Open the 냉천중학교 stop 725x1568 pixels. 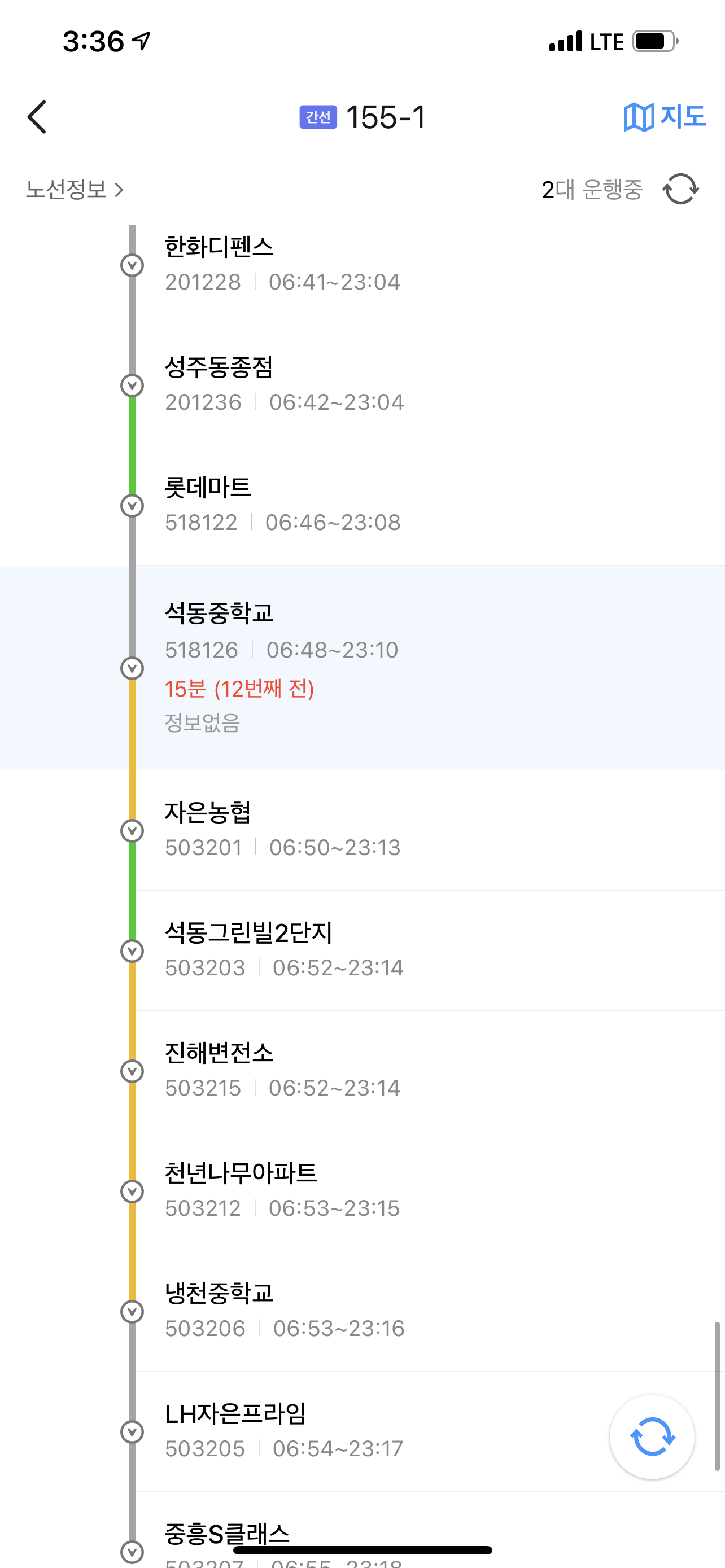(x=362, y=1311)
